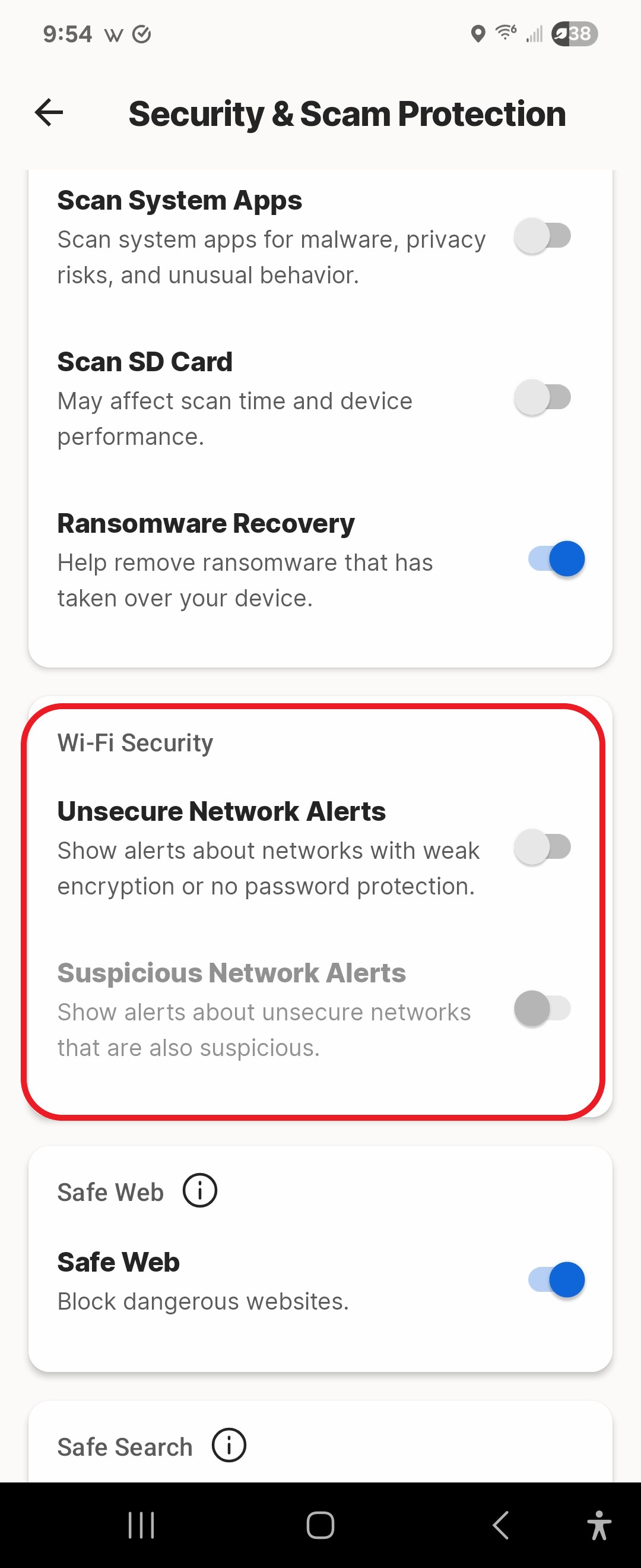Enable Unsecure Network Alerts

click(x=542, y=847)
